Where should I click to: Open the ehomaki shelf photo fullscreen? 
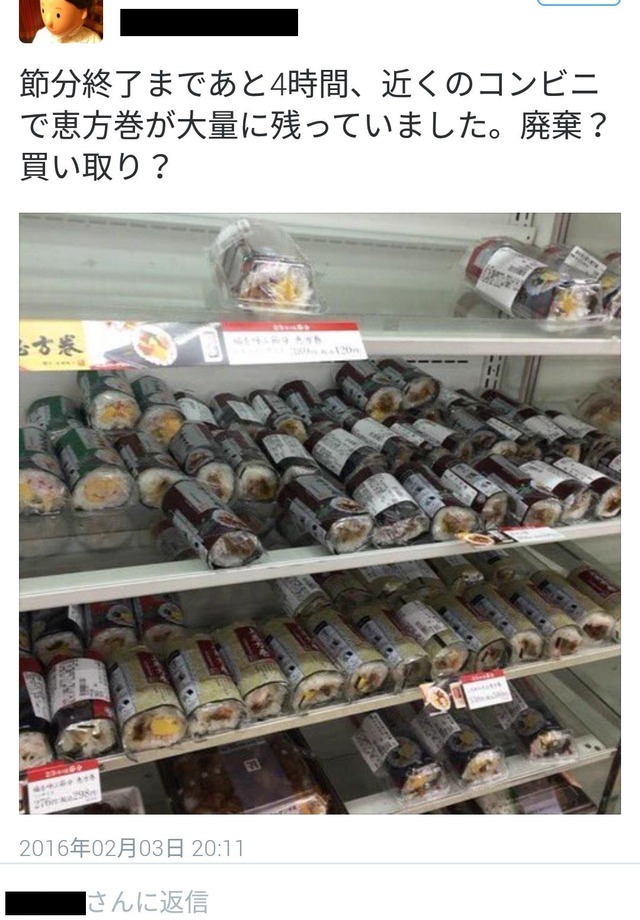click(319, 513)
